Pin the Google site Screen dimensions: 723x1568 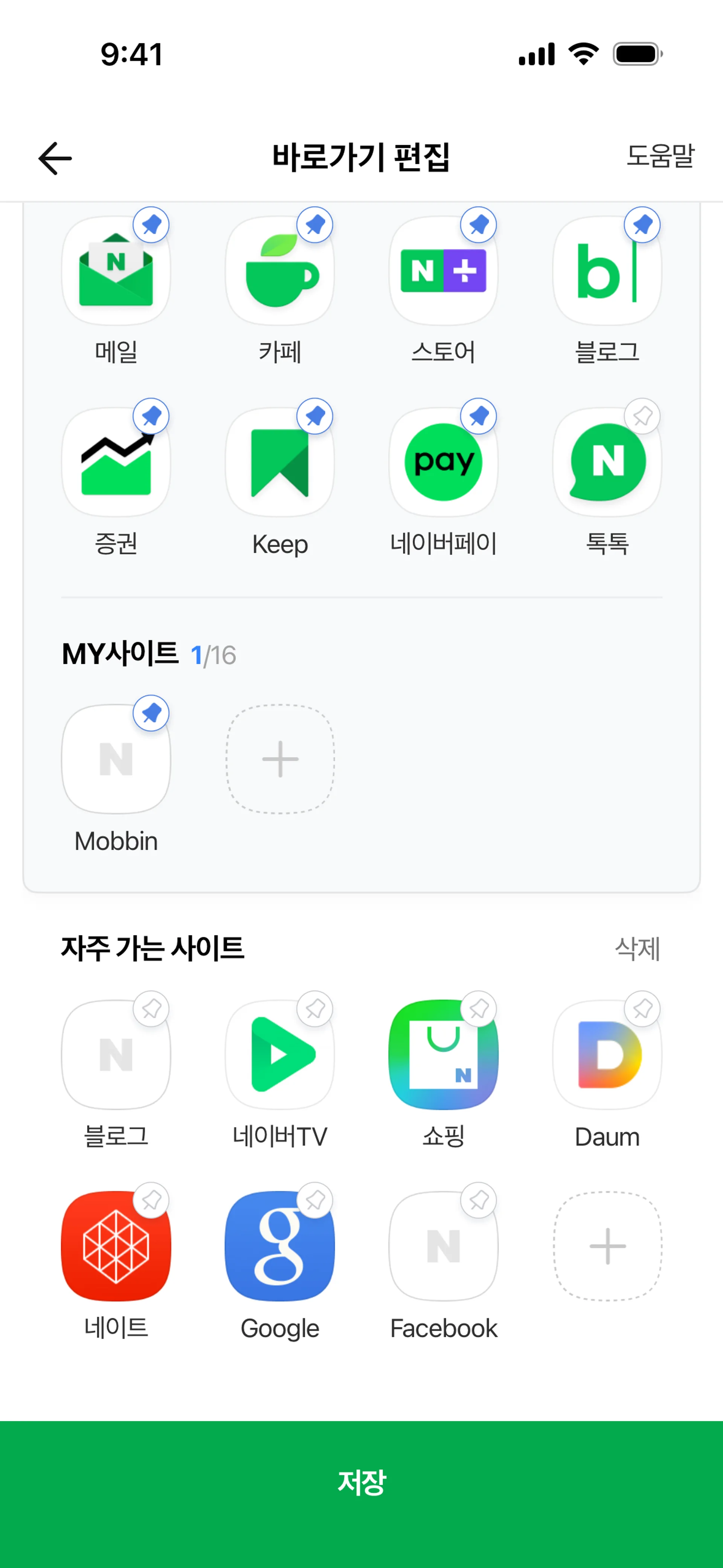tap(315, 1200)
